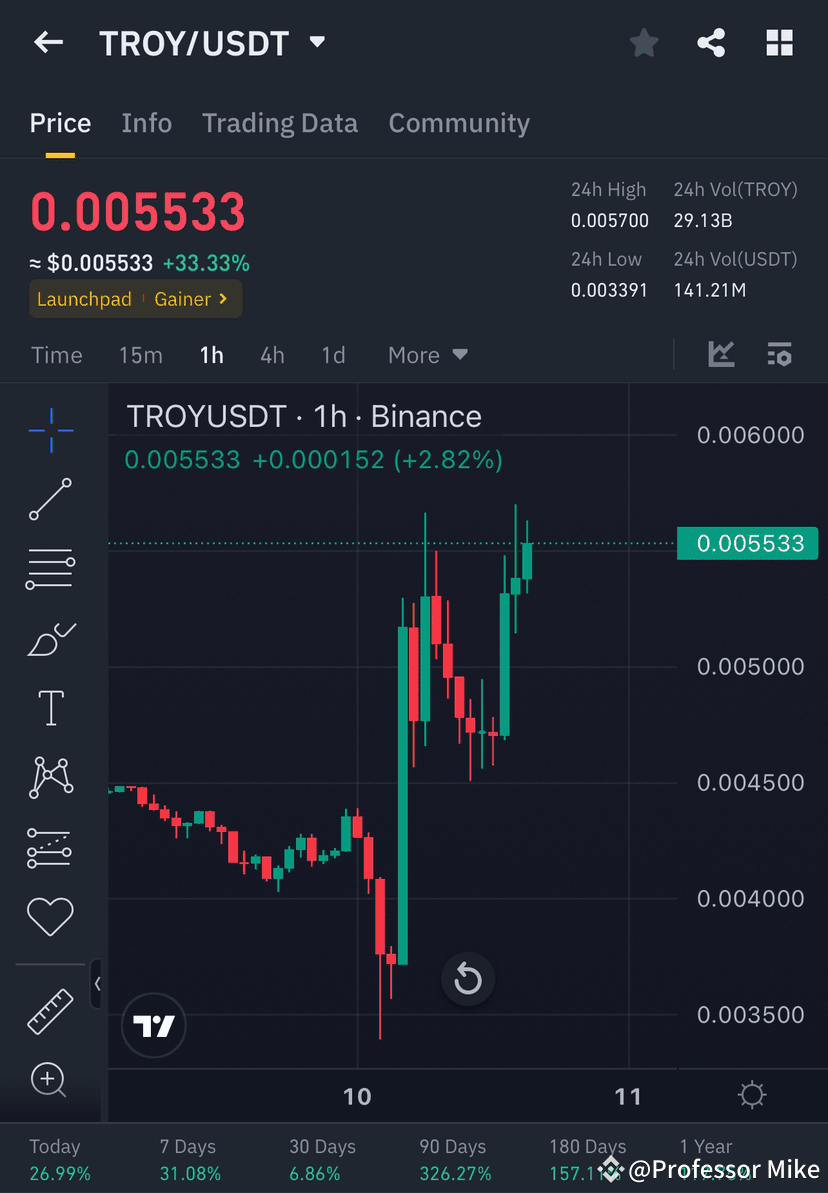Select the text annotation tool
828x1193 pixels.
pyautogui.click(x=50, y=707)
